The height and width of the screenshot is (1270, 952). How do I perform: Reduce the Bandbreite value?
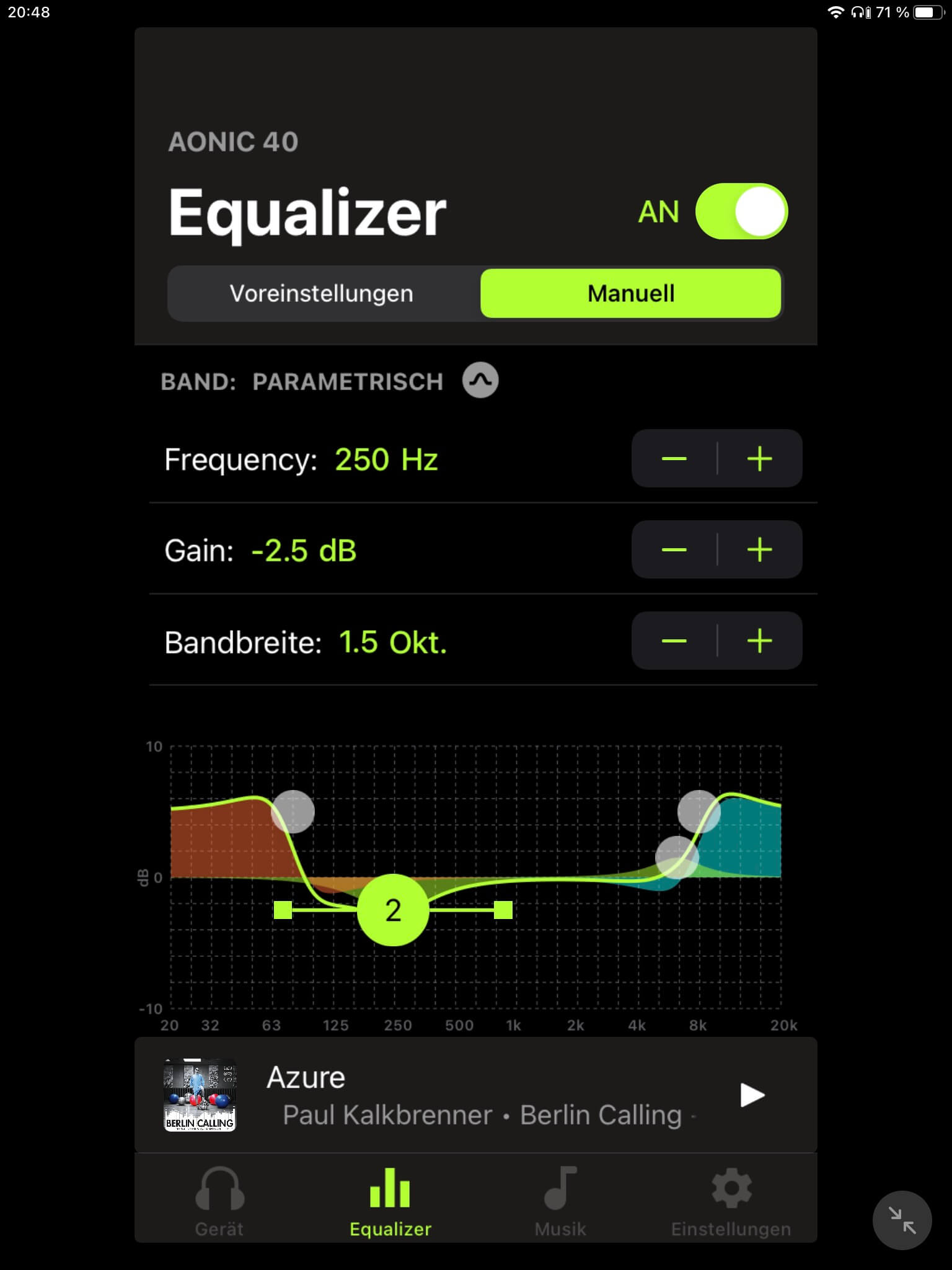(674, 641)
